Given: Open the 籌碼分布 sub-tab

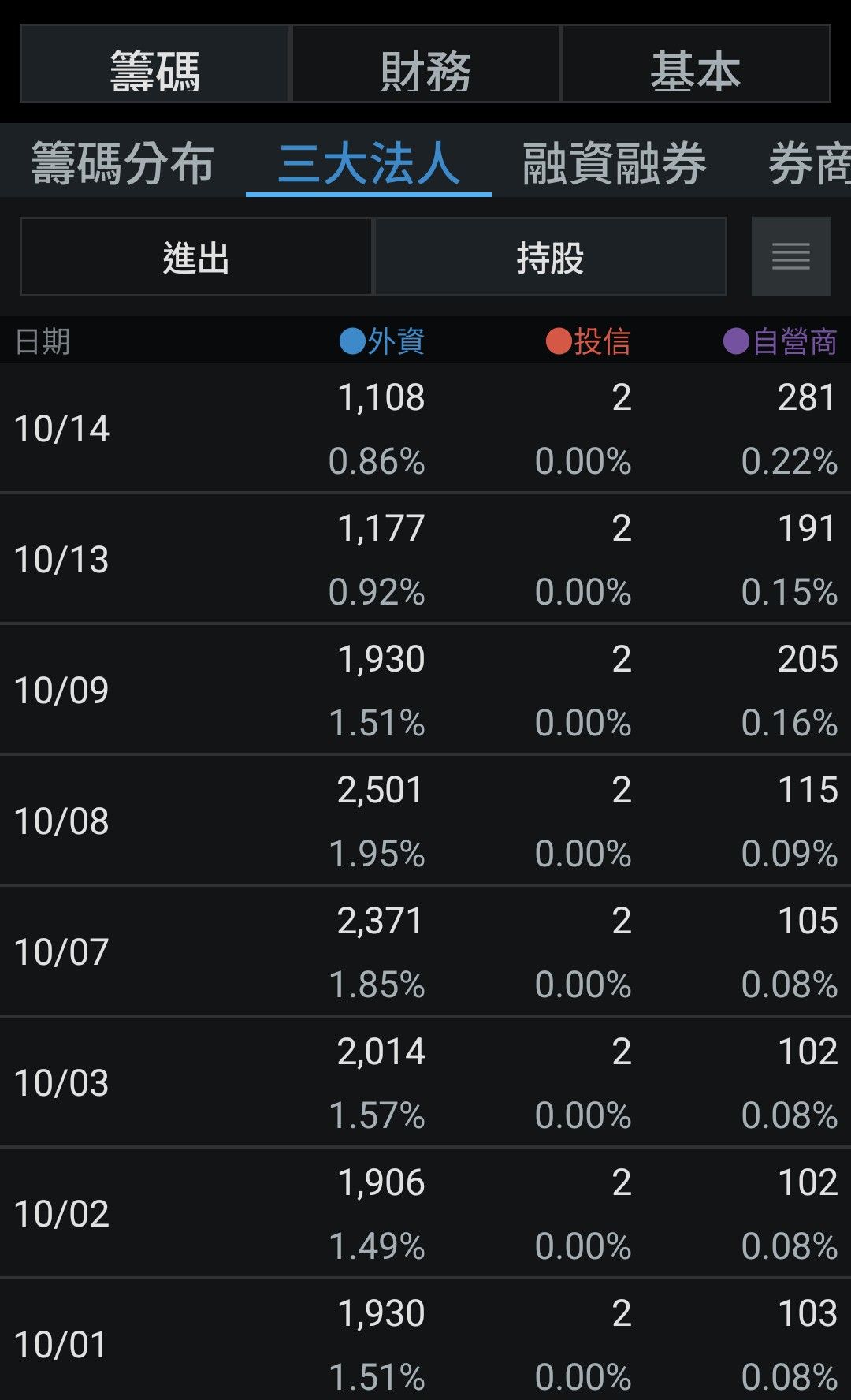Looking at the screenshot, I should 123,163.
